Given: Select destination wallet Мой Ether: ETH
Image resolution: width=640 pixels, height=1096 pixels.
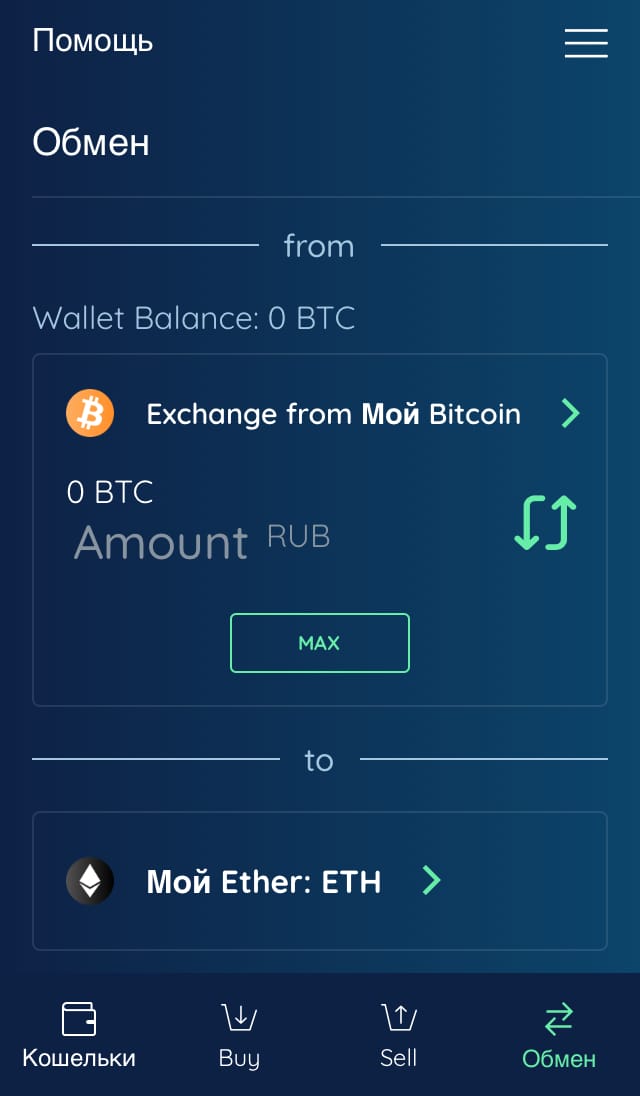Looking at the screenshot, I should 319,881.
